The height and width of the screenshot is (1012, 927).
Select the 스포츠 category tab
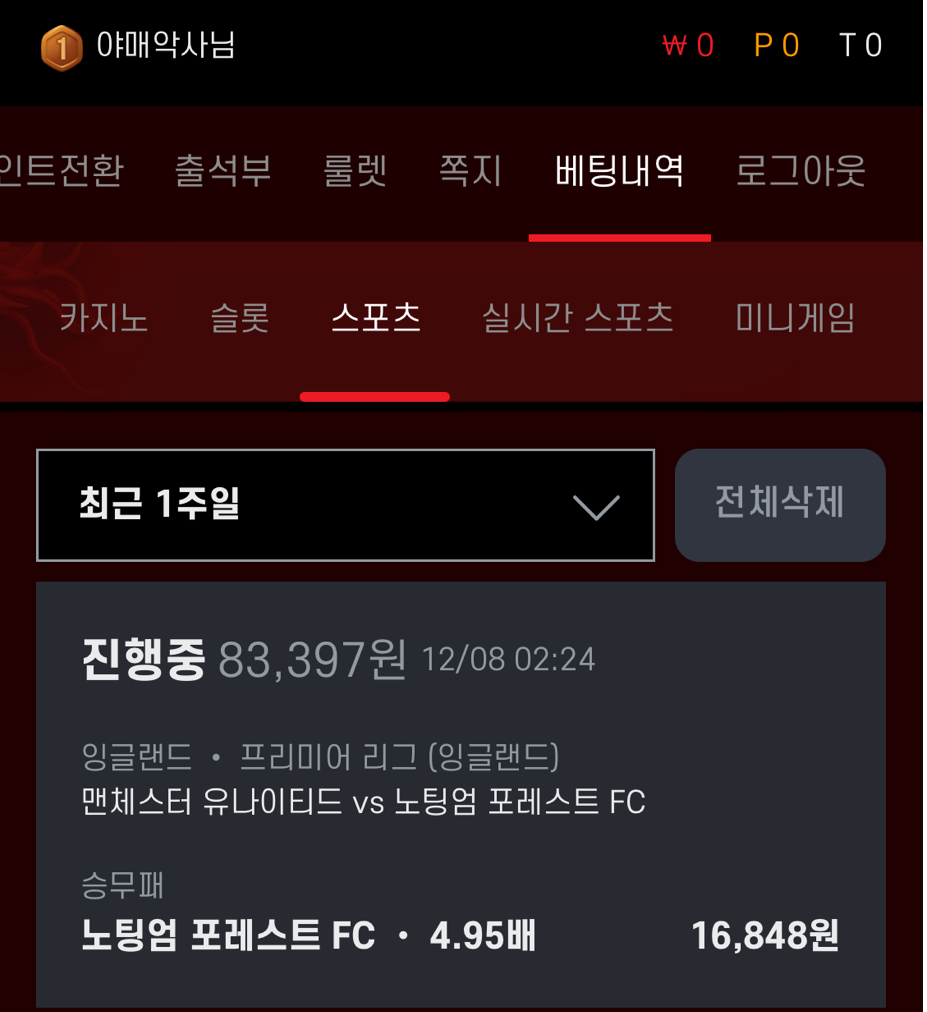click(375, 319)
